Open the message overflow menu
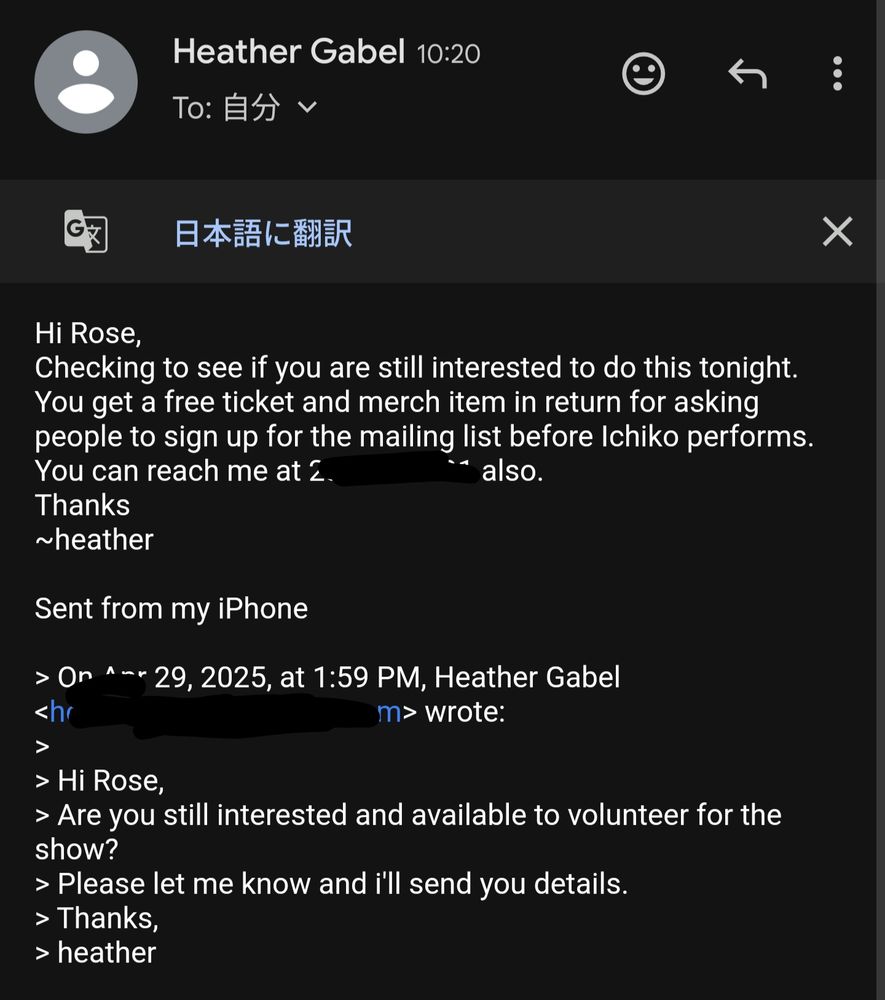The width and height of the screenshot is (885, 1000). [837, 74]
